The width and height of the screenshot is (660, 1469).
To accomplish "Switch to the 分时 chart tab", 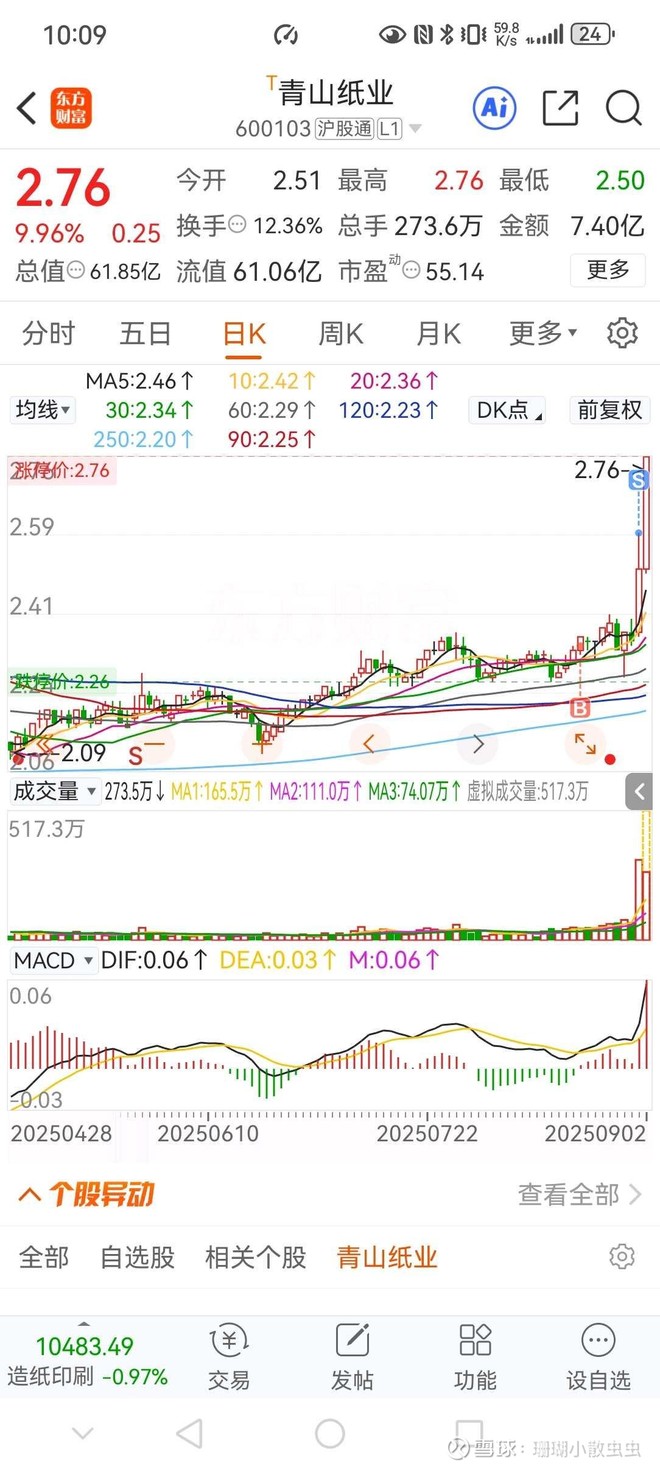I will pyautogui.click(x=48, y=333).
